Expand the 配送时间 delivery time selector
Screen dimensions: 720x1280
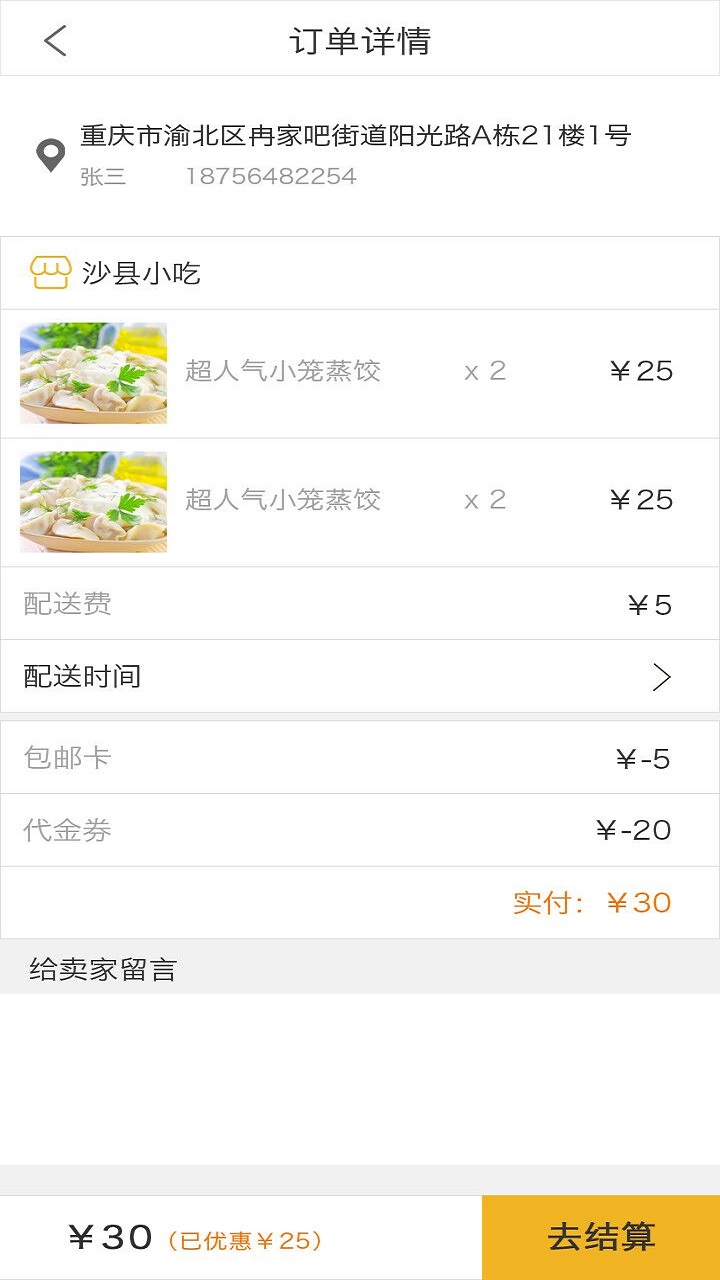click(x=360, y=676)
